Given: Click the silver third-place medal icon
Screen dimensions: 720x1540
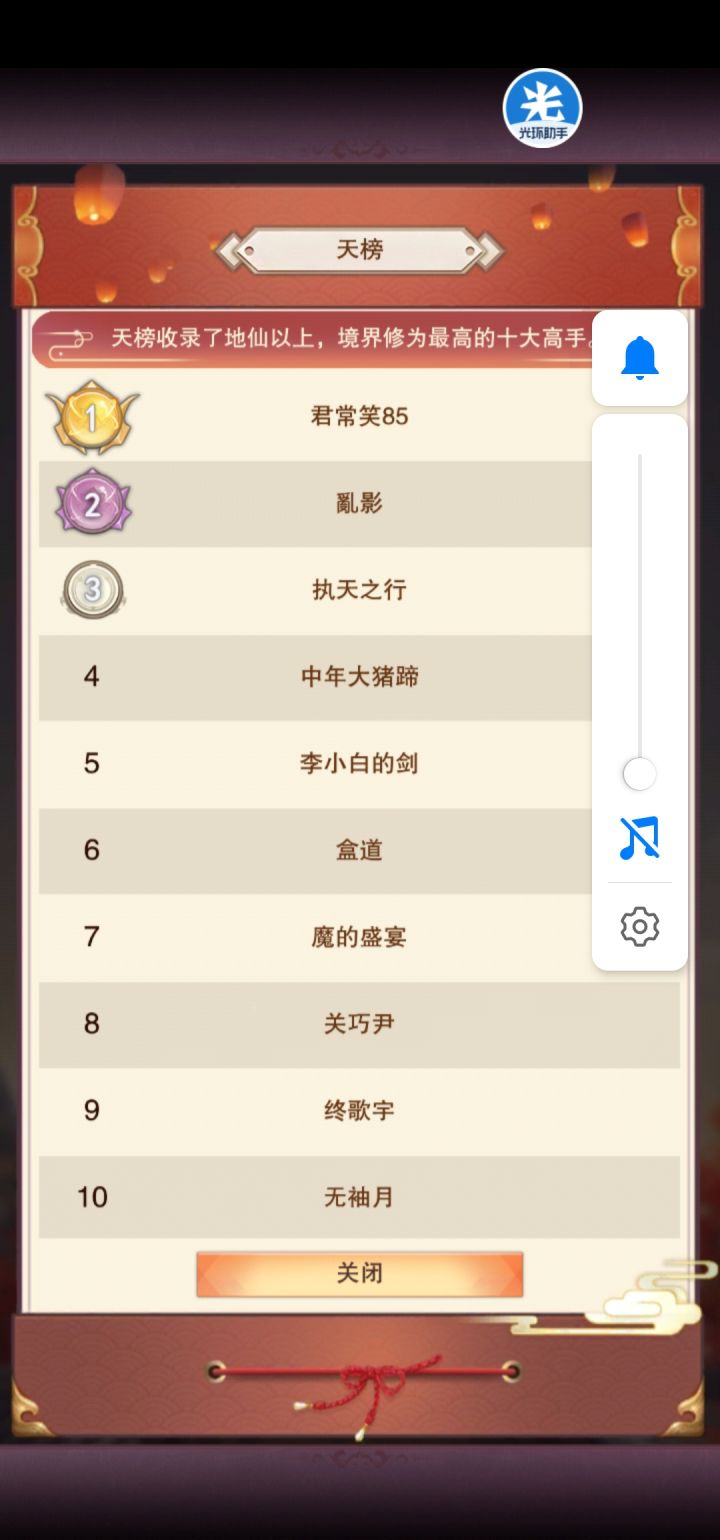Looking at the screenshot, I should pyautogui.click(x=93, y=590).
